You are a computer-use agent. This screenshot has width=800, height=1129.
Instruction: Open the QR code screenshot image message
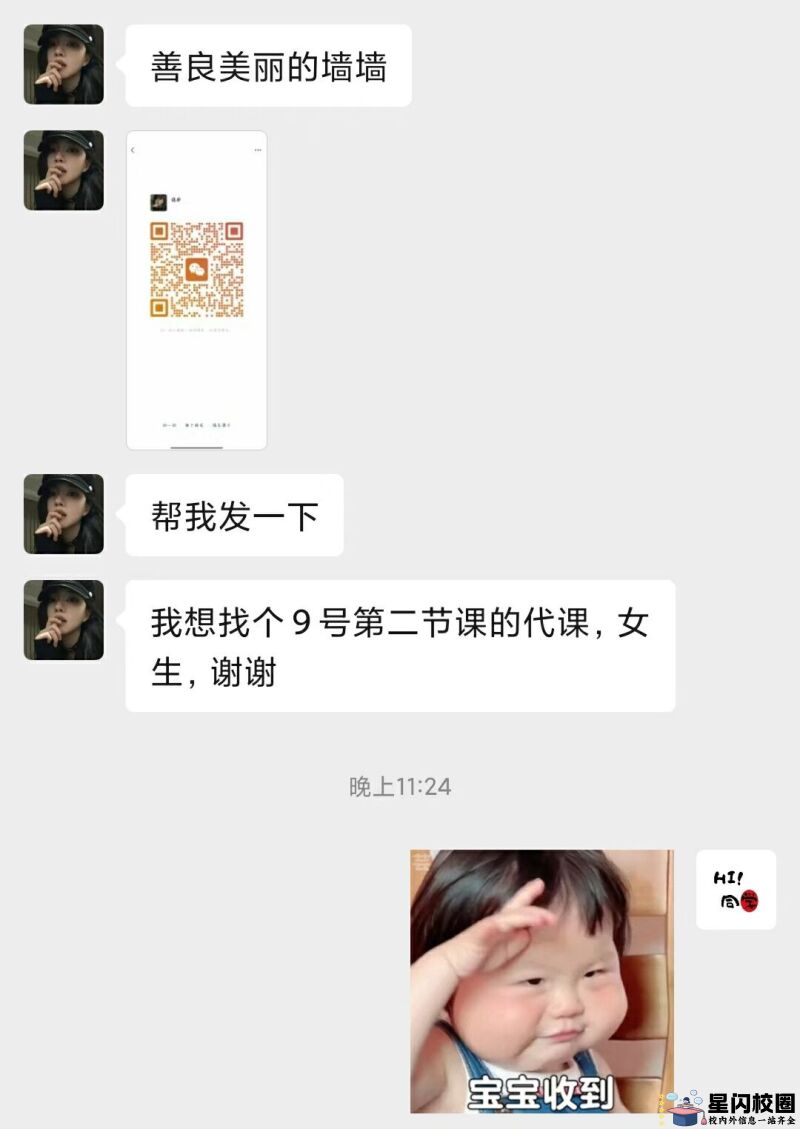(x=197, y=290)
